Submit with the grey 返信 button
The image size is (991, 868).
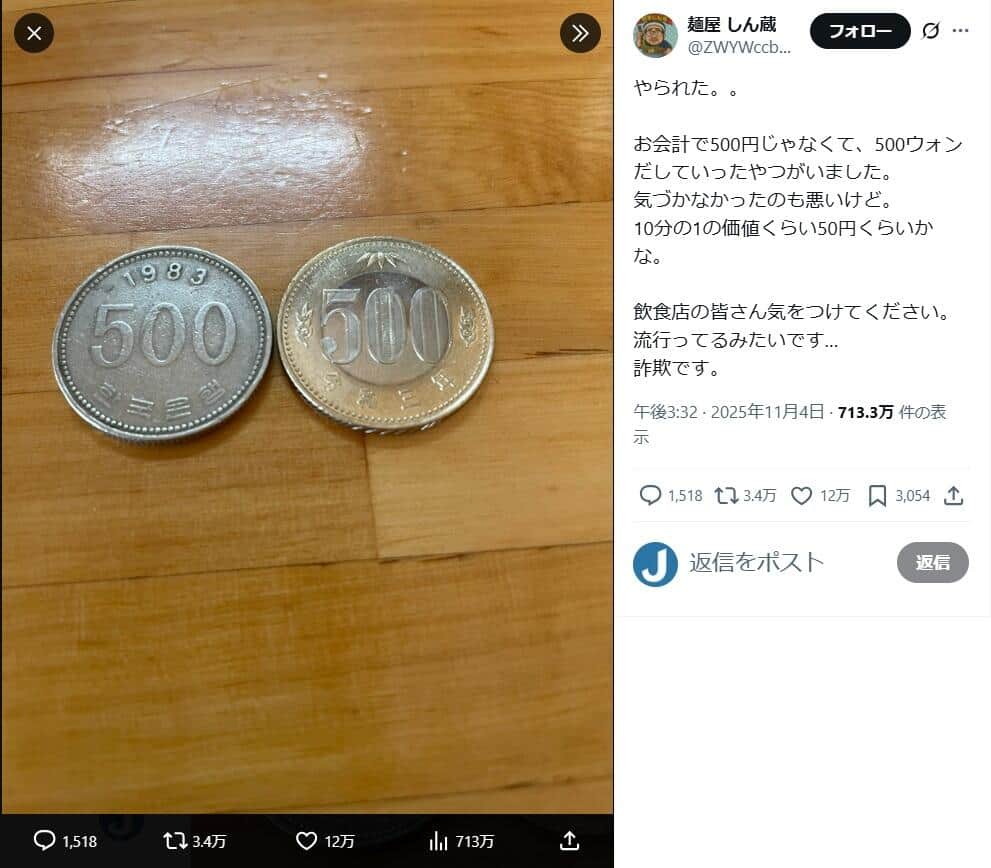[x=932, y=562]
